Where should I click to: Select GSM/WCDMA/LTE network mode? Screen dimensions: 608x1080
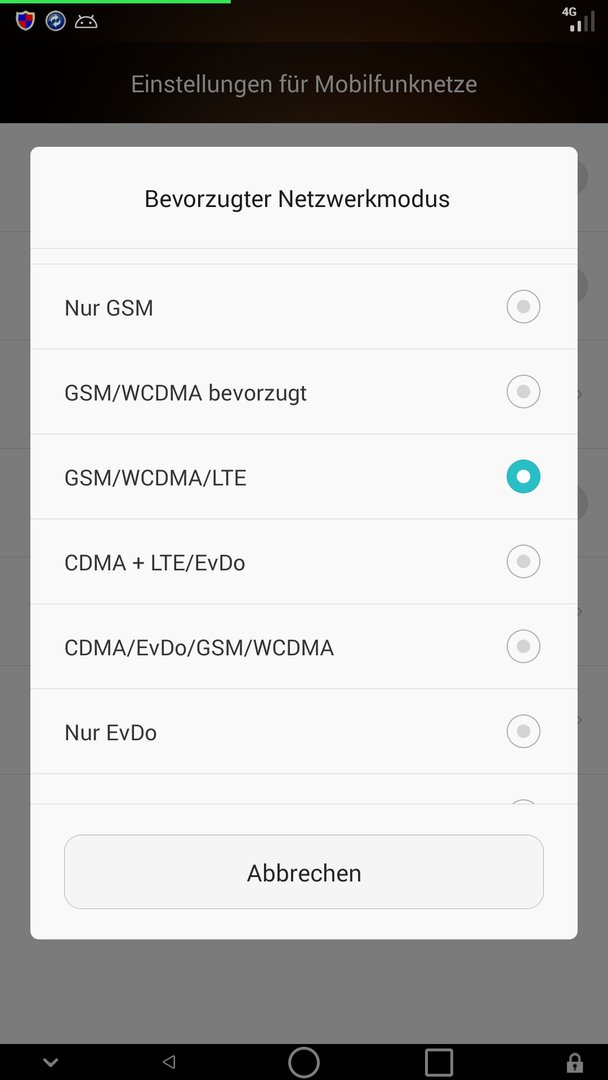304,477
